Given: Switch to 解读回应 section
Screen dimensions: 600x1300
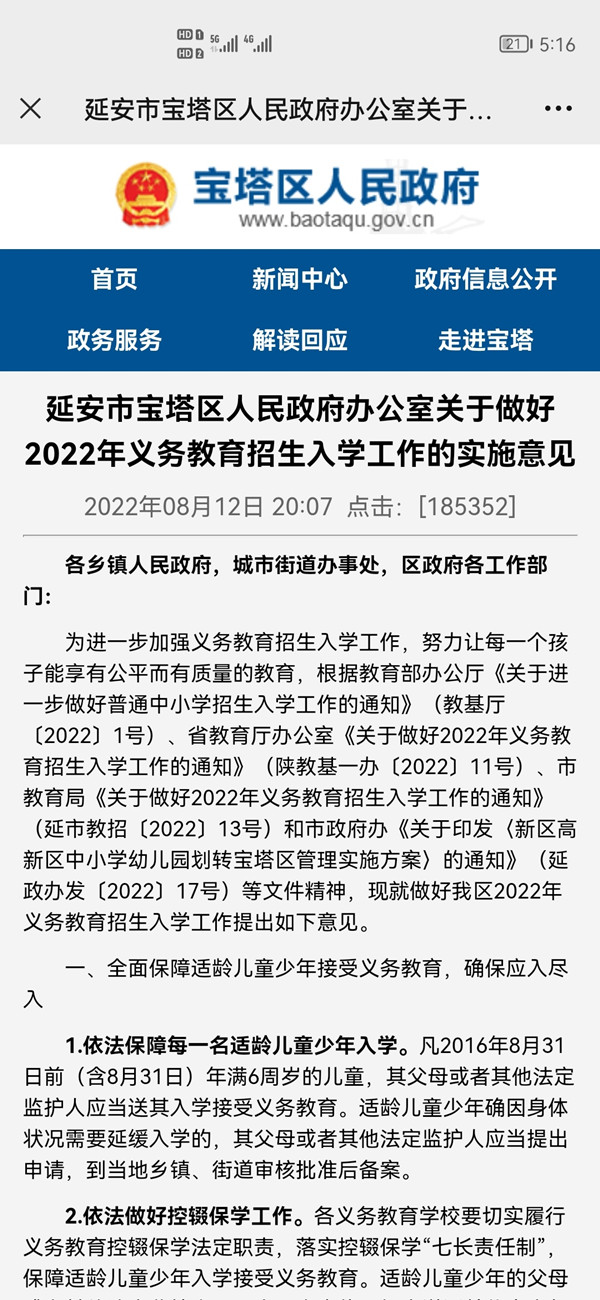Looking at the screenshot, I should click(x=300, y=340).
